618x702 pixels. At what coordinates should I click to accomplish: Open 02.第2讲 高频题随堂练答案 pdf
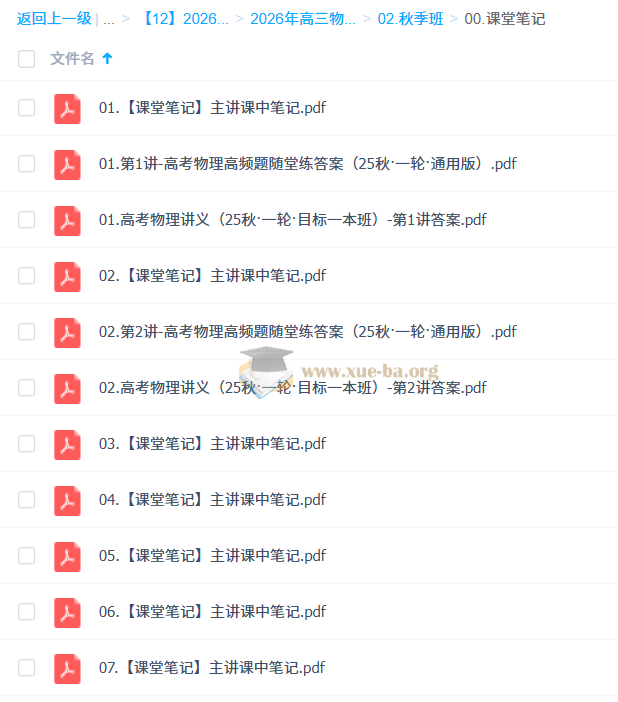coord(307,332)
